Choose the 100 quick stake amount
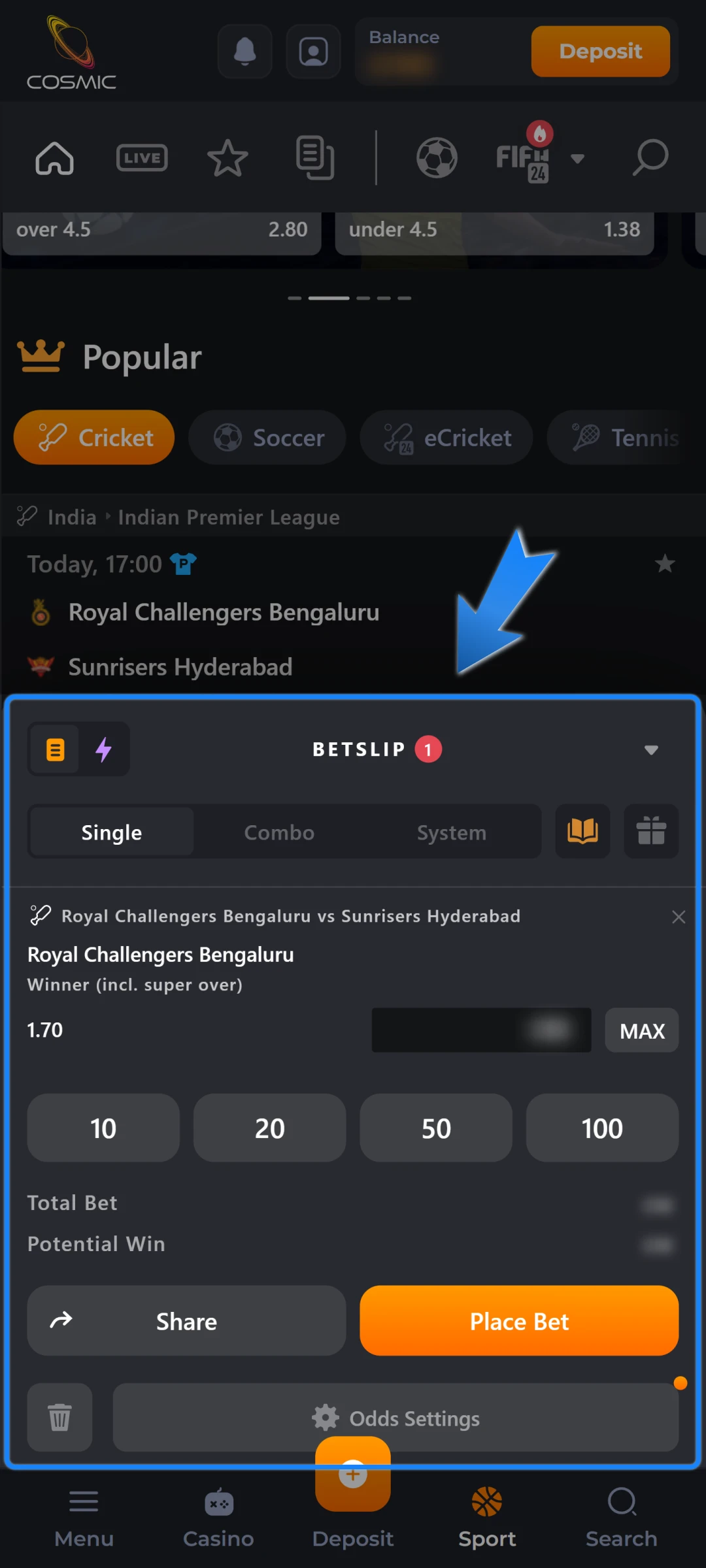 pos(602,1128)
